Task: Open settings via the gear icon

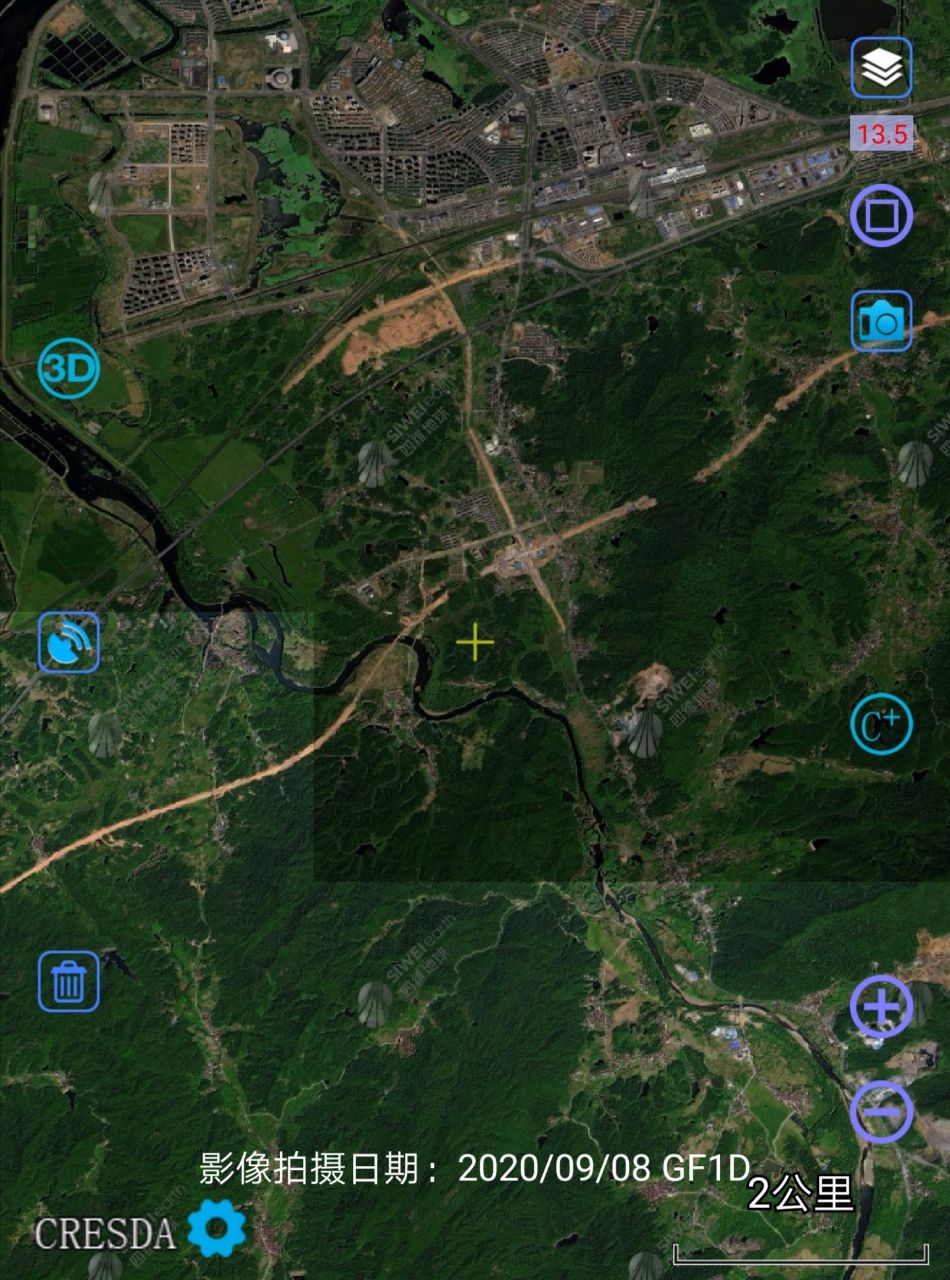Action: (x=216, y=1227)
